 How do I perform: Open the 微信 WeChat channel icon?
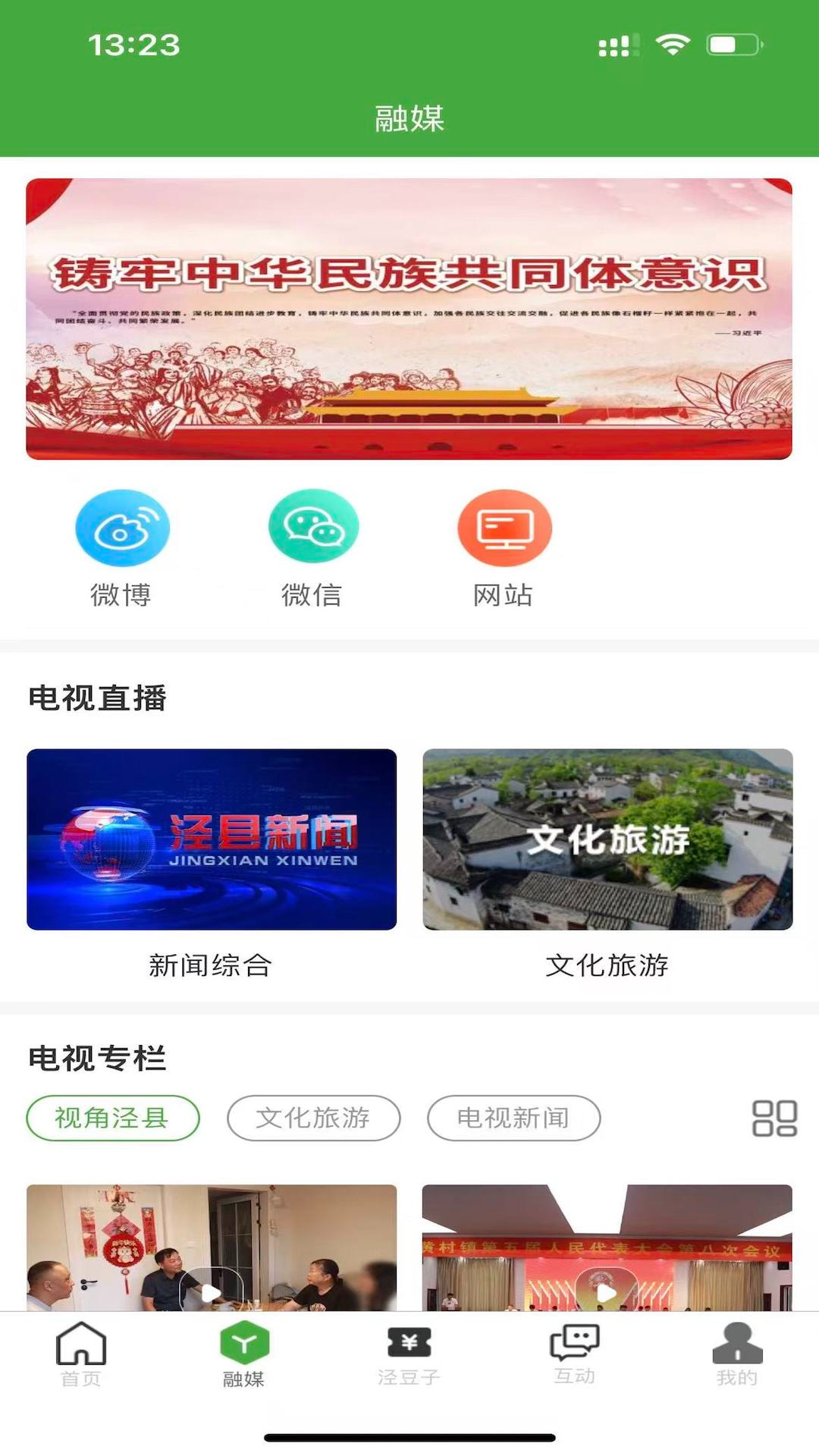tap(314, 527)
